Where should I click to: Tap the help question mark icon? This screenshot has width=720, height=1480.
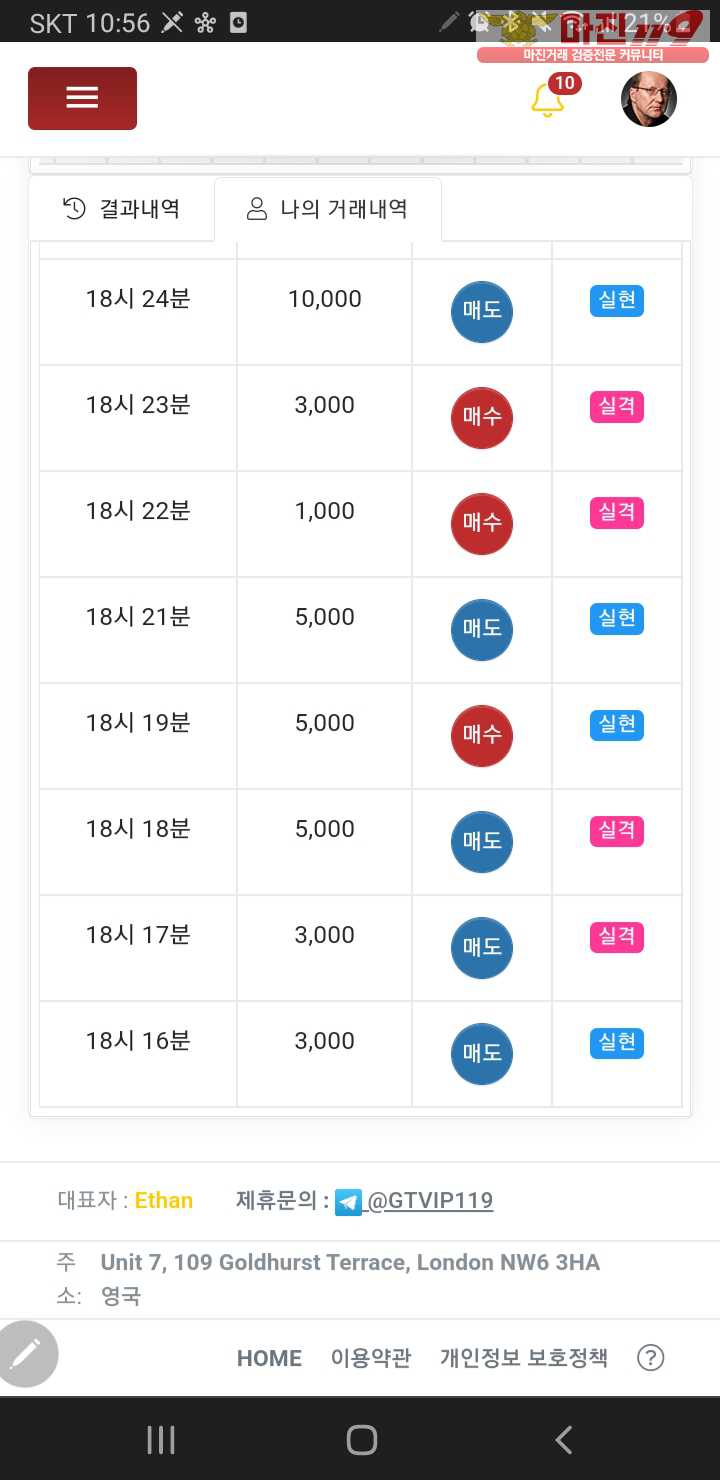click(651, 1358)
